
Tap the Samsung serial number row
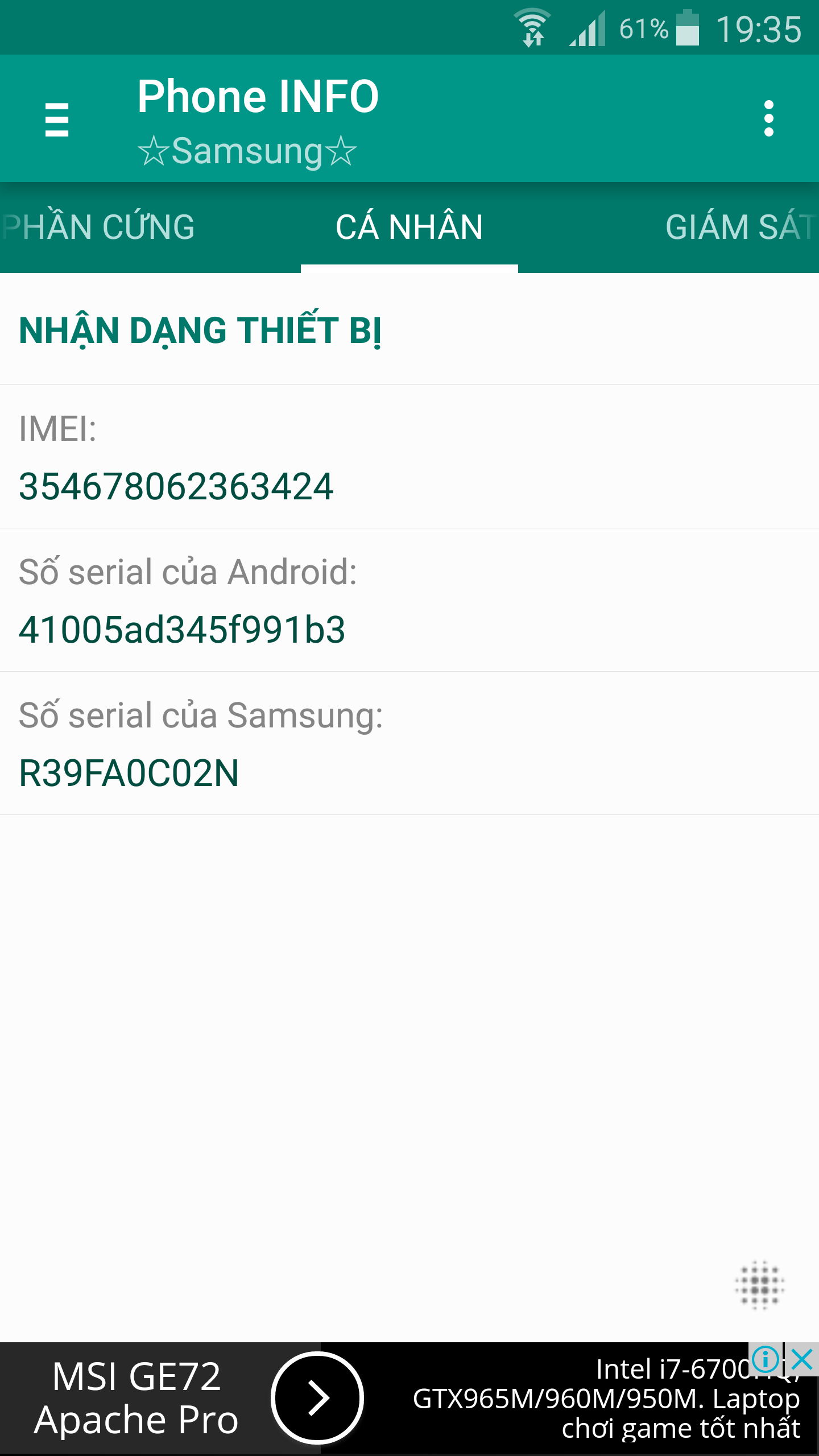click(409, 744)
